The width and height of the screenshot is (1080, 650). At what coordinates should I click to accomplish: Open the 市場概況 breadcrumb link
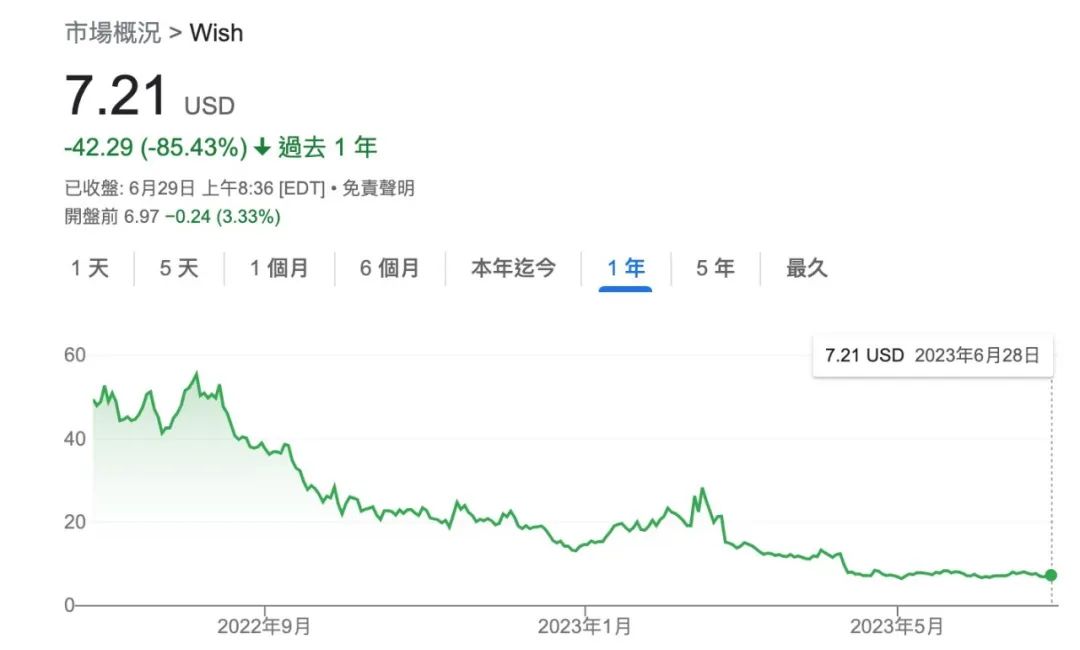click(x=112, y=33)
